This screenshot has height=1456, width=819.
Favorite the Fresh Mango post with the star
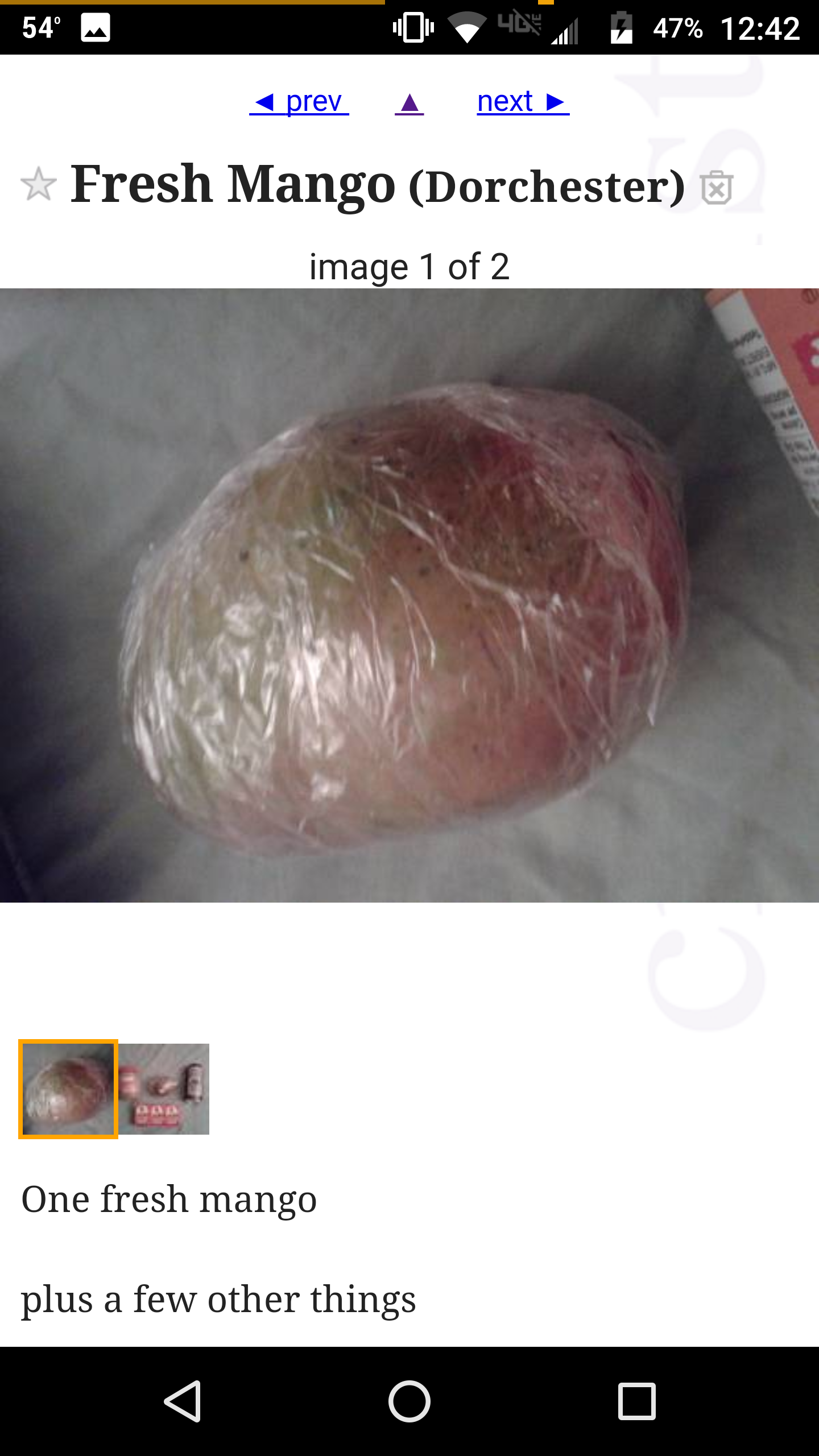point(39,184)
